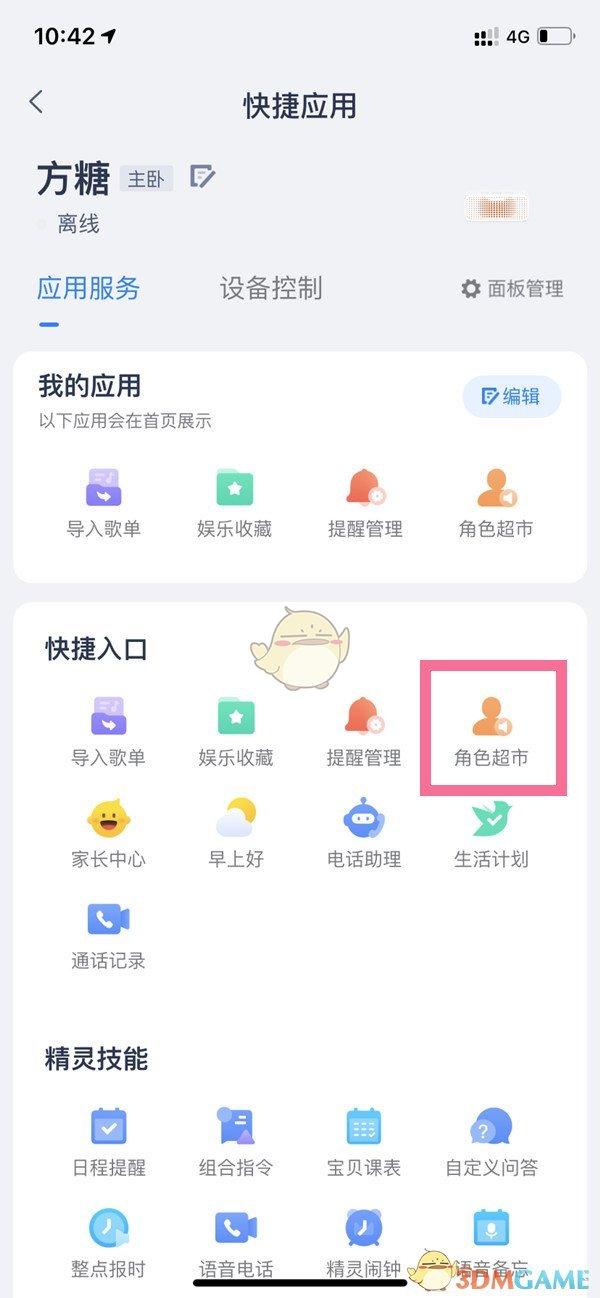Start 语音电话
This screenshot has width=600, height=1298.
point(236,1244)
